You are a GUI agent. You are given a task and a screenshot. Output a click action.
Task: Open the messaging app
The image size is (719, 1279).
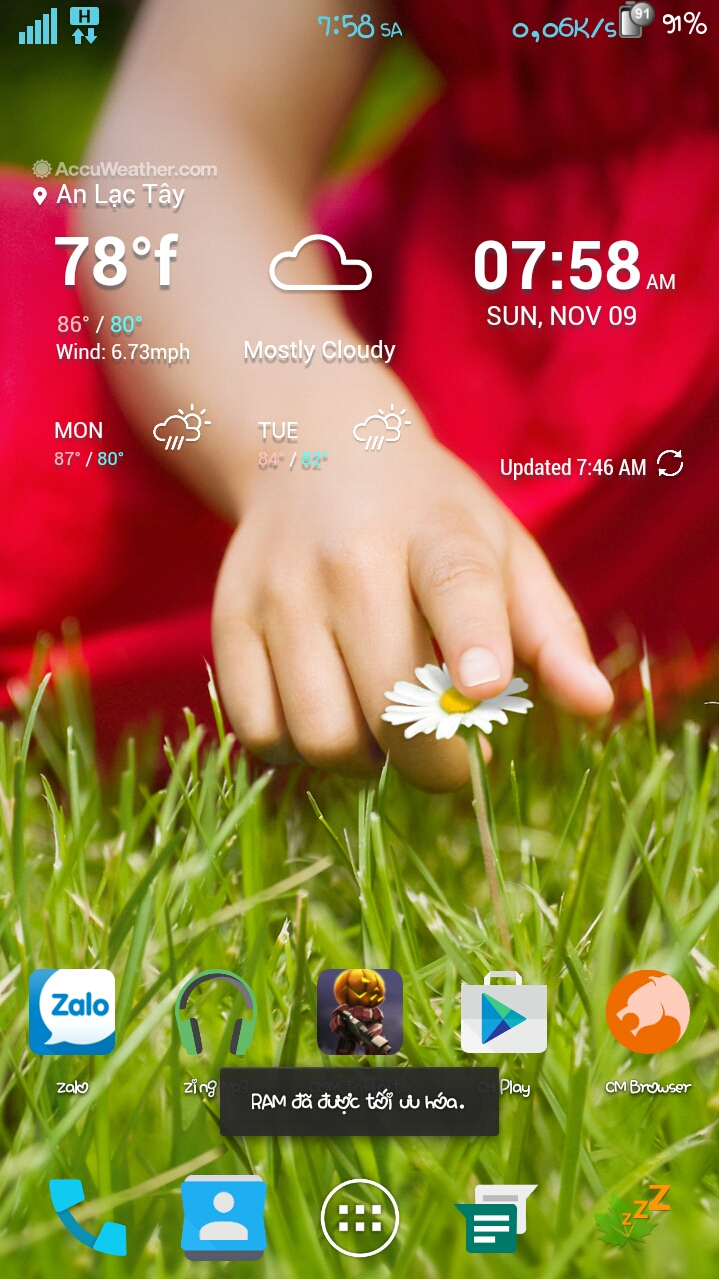pyautogui.click(x=495, y=1217)
